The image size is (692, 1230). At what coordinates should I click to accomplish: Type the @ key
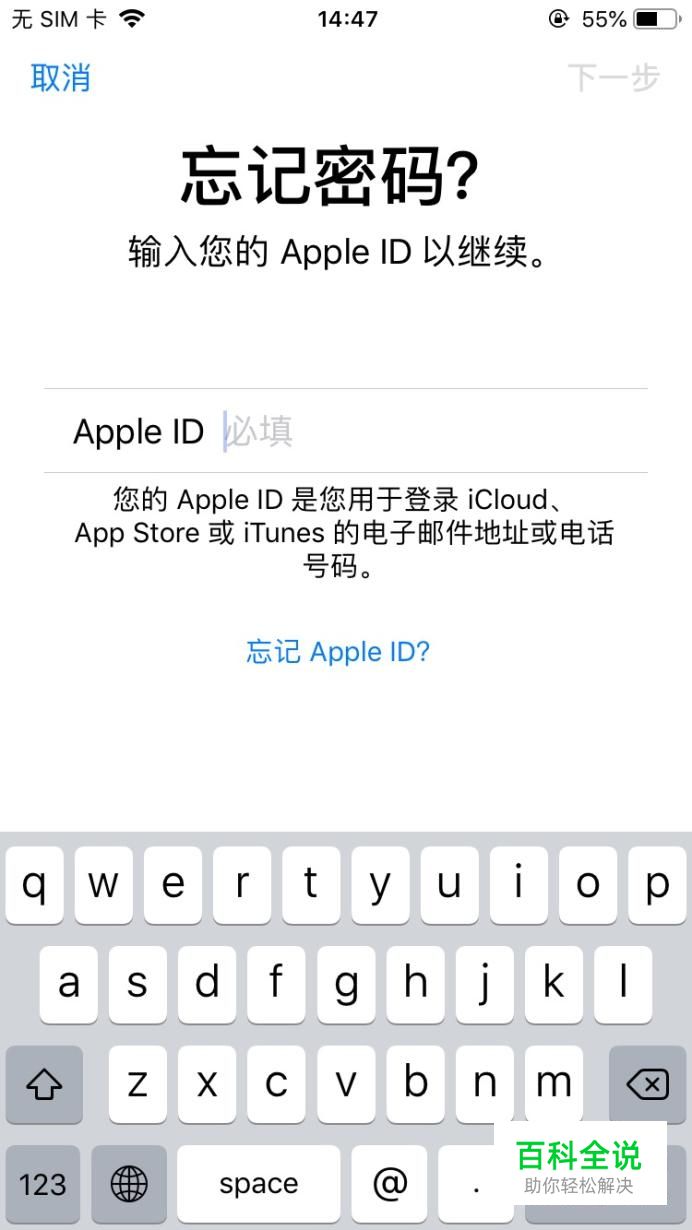[x=389, y=1184]
